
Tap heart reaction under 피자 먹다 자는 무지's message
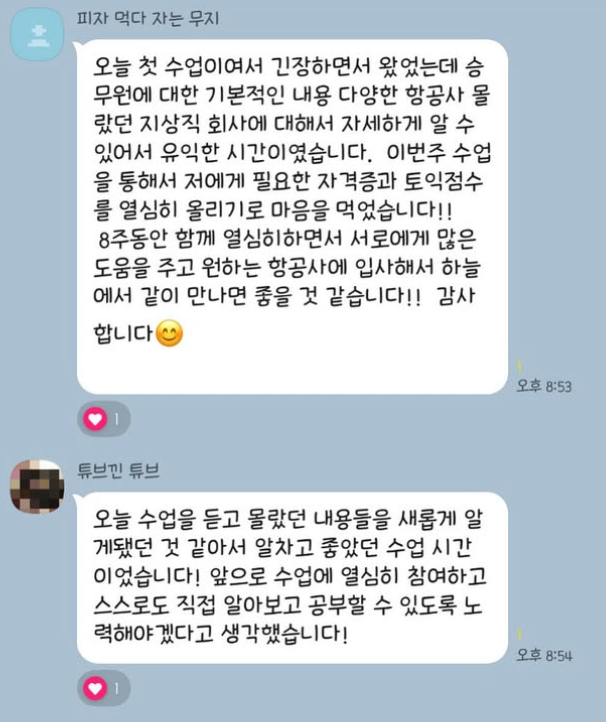104,418
